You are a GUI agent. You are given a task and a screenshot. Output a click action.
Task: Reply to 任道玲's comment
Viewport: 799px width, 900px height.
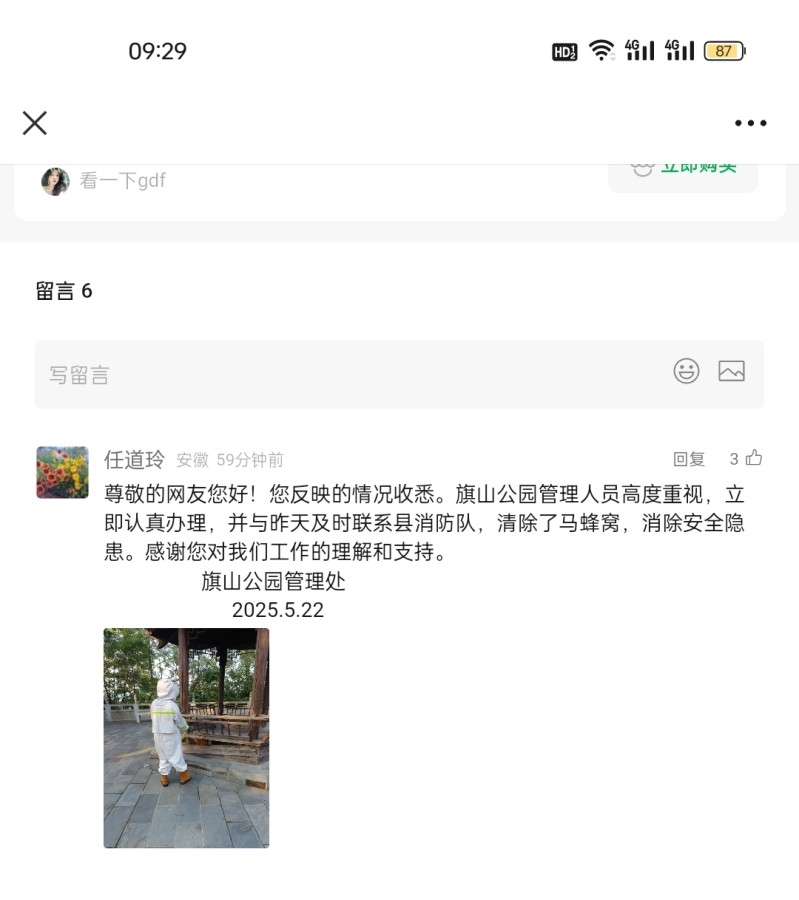pos(689,459)
